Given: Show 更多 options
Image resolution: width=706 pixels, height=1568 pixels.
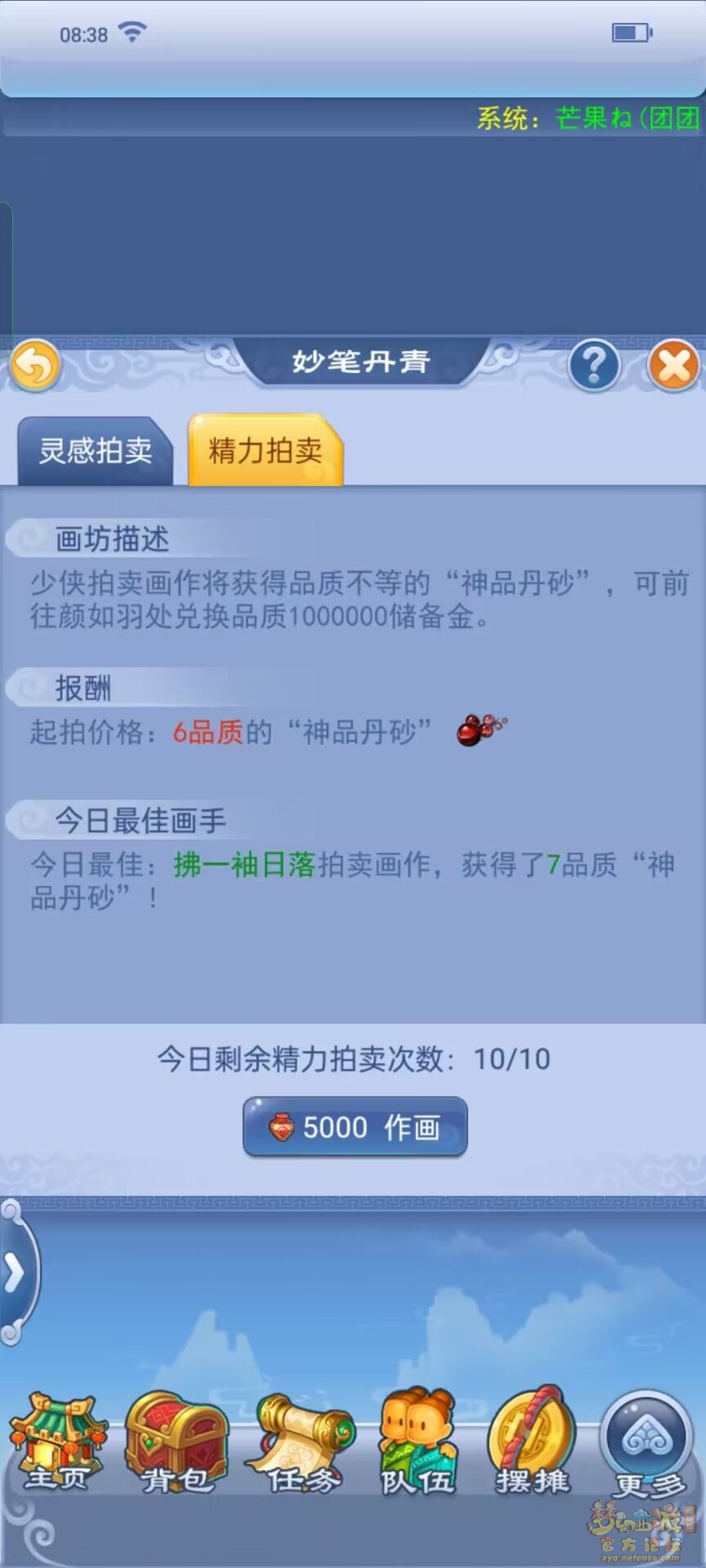Looking at the screenshot, I should click(647, 1445).
